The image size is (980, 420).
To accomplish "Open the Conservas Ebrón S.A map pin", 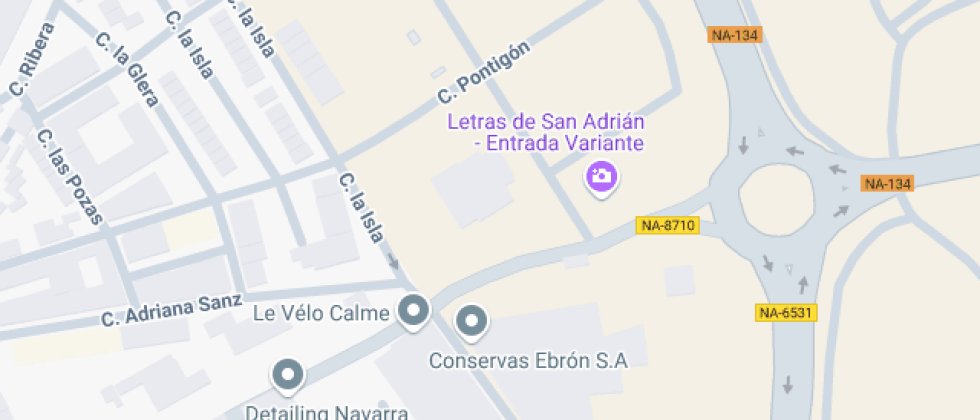I will click(x=470, y=321).
